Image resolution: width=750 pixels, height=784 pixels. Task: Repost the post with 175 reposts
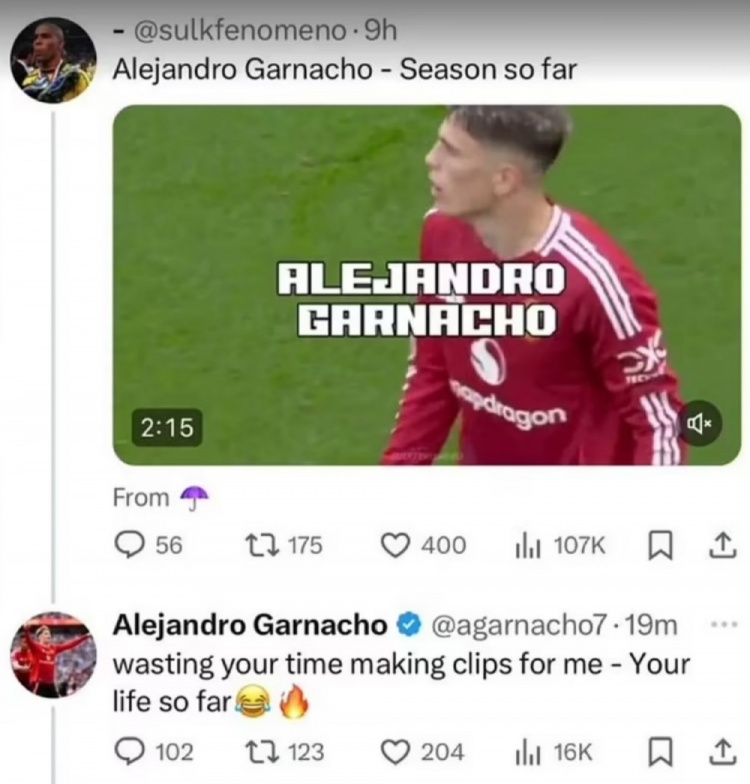[261, 545]
